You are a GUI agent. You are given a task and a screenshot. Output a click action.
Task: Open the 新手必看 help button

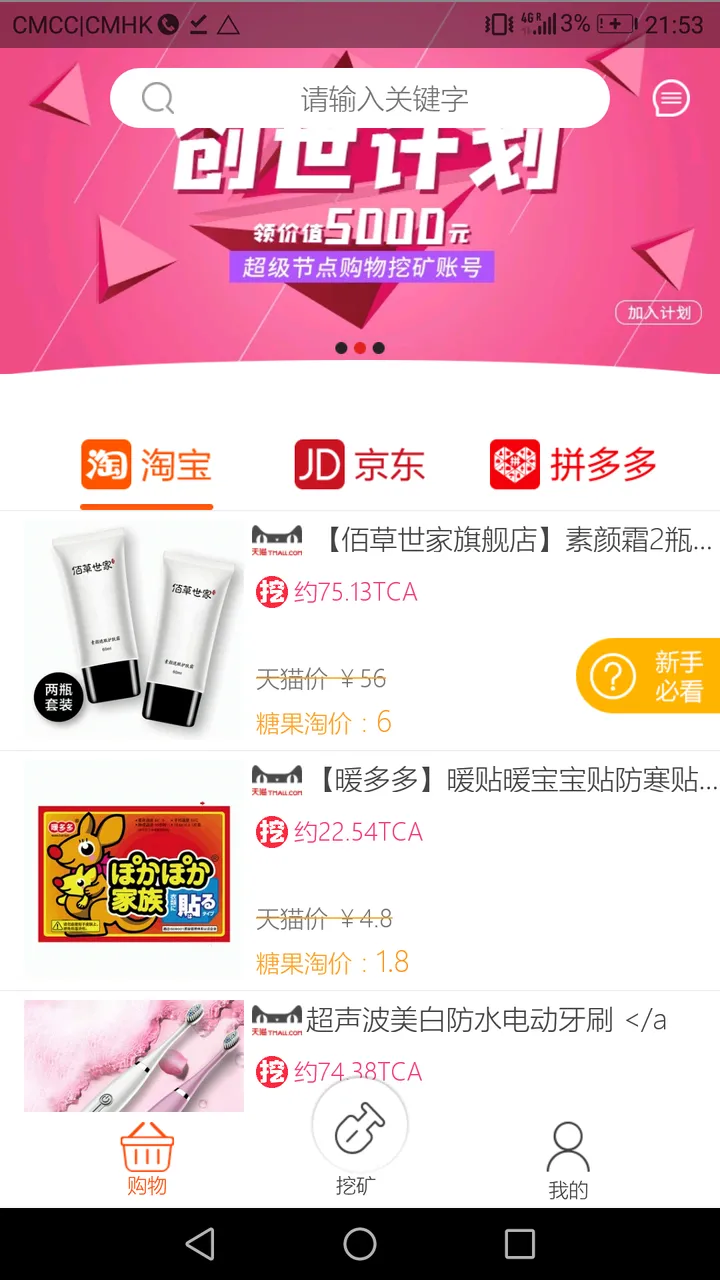pyautogui.click(x=650, y=677)
